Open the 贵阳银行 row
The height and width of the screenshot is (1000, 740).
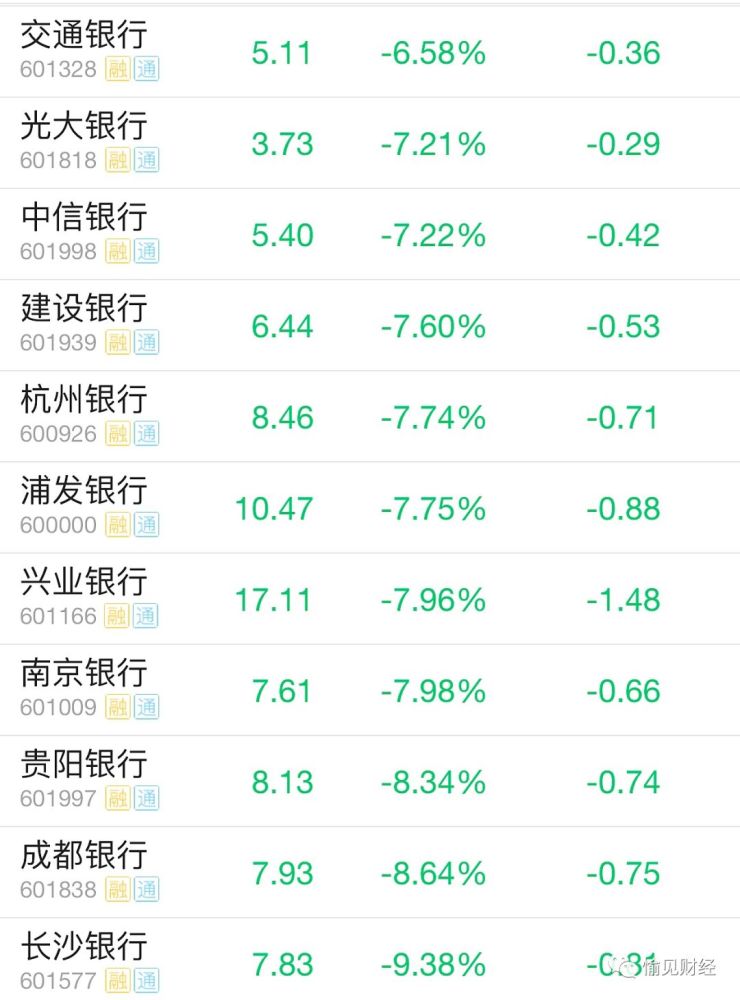84,764
